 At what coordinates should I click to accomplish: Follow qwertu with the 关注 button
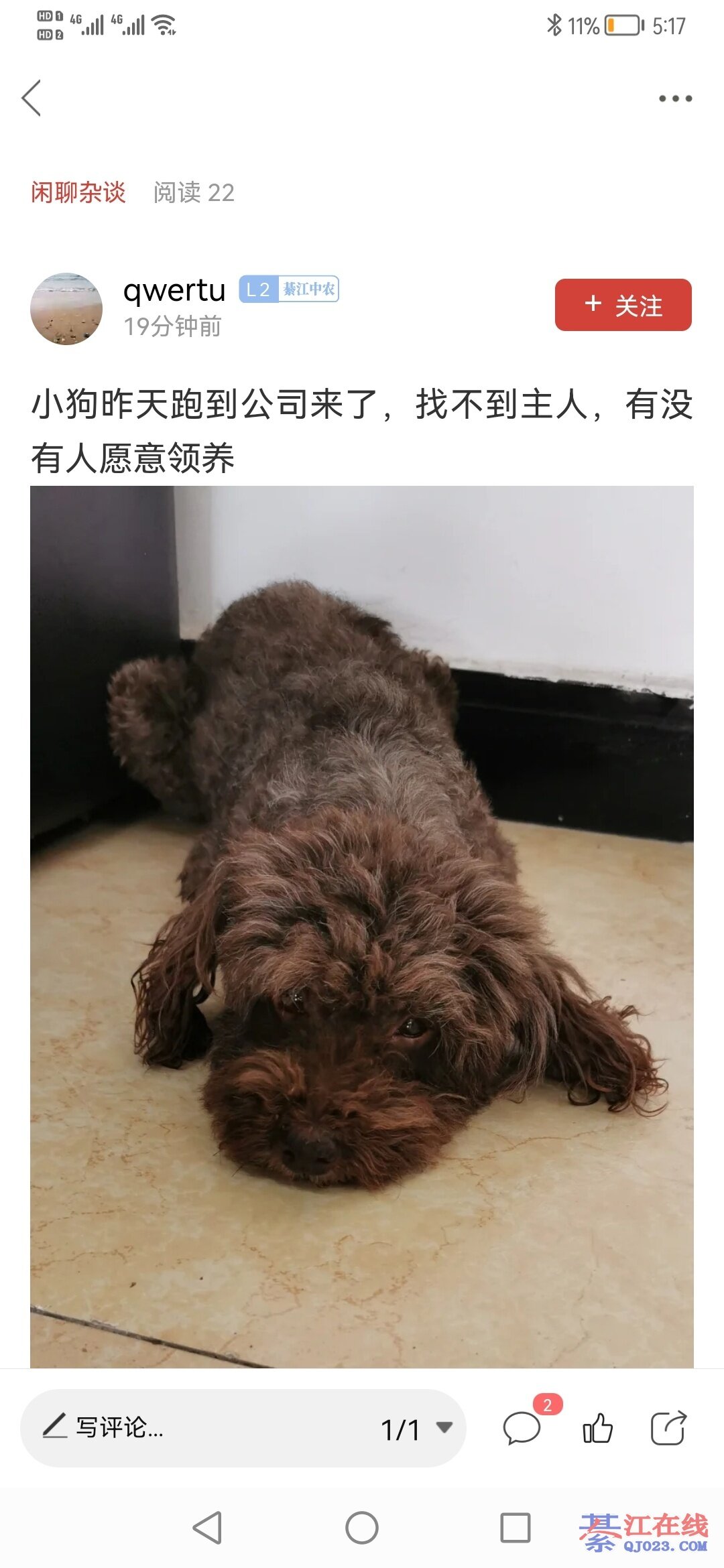click(x=623, y=306)
